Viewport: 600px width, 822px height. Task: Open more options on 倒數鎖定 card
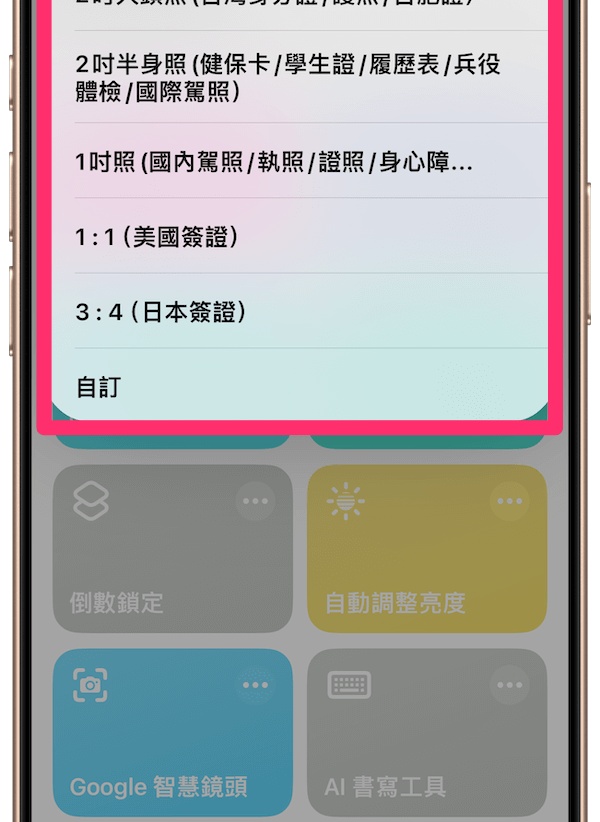[255, 501]
